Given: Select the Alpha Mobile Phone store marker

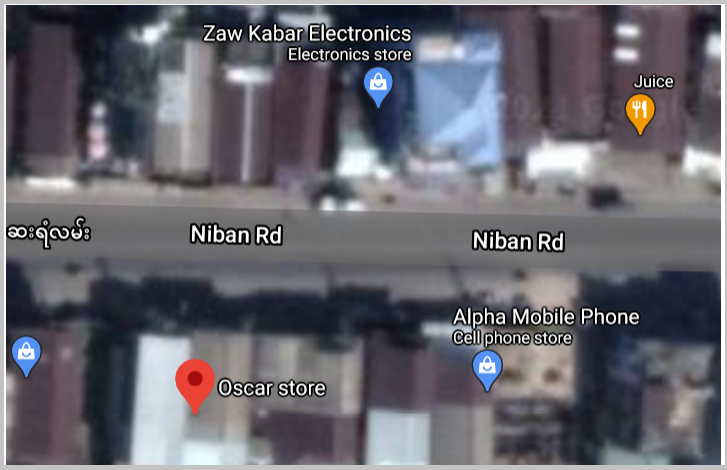Looking at the screenshot, I should point(487,368).
